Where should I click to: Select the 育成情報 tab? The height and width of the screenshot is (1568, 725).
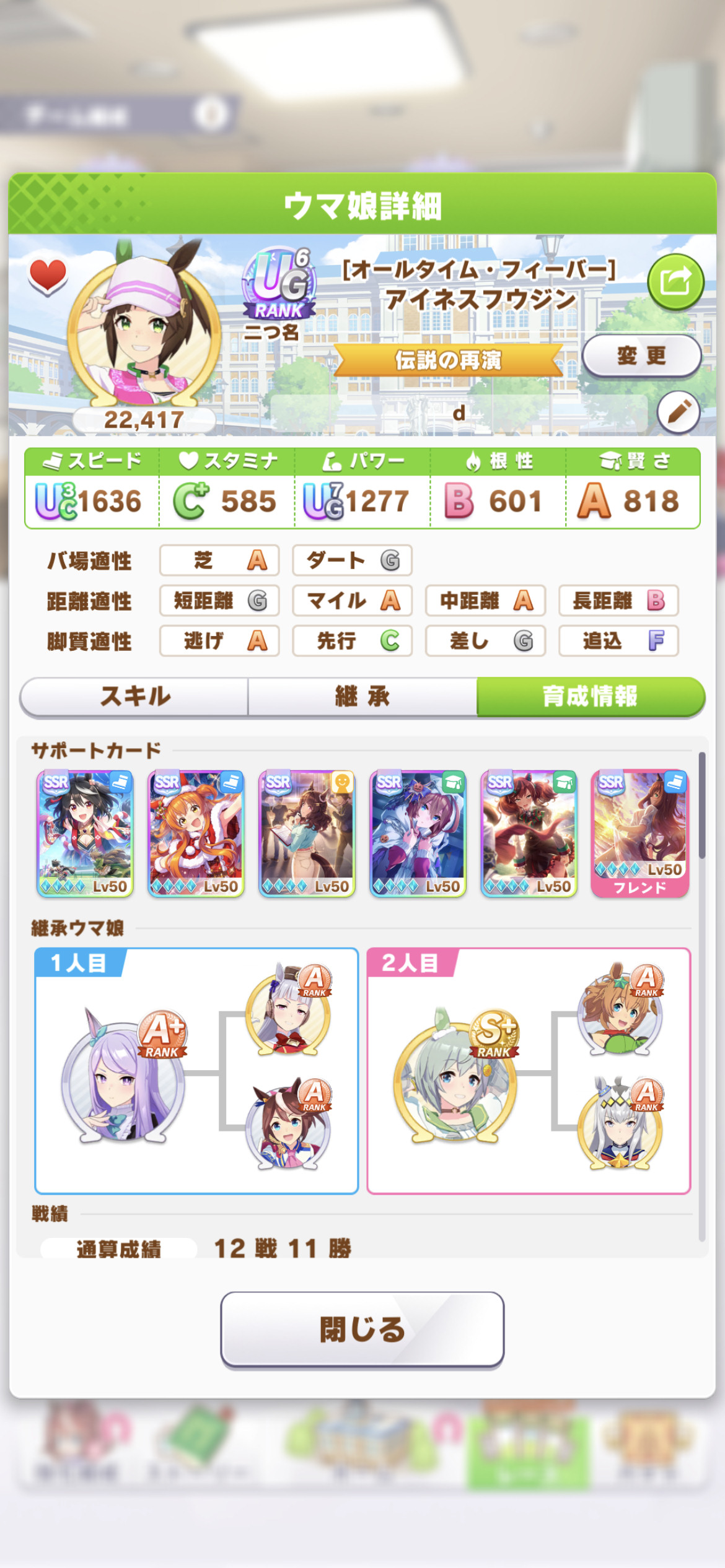(591, 697)
